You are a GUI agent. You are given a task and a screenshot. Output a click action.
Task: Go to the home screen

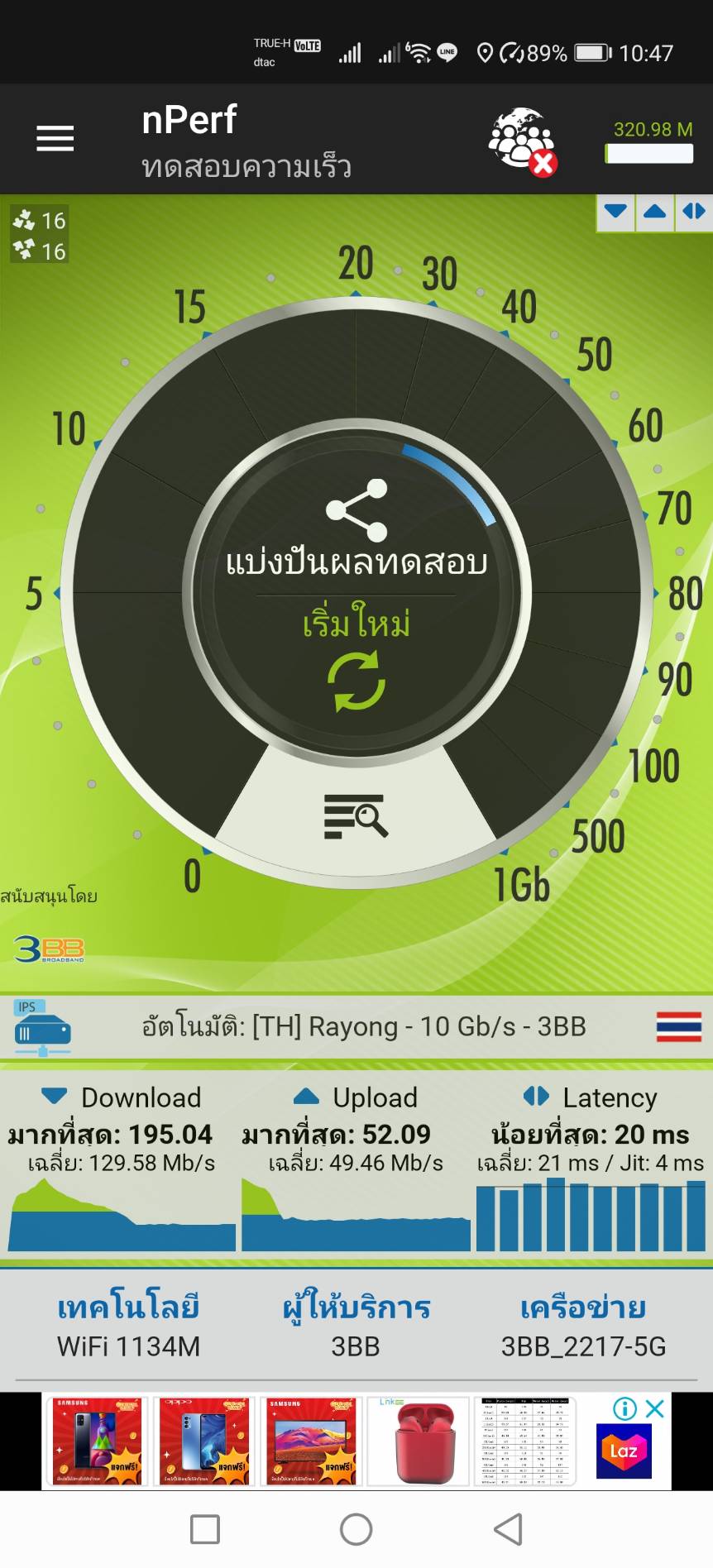[x=356, y=1529]
